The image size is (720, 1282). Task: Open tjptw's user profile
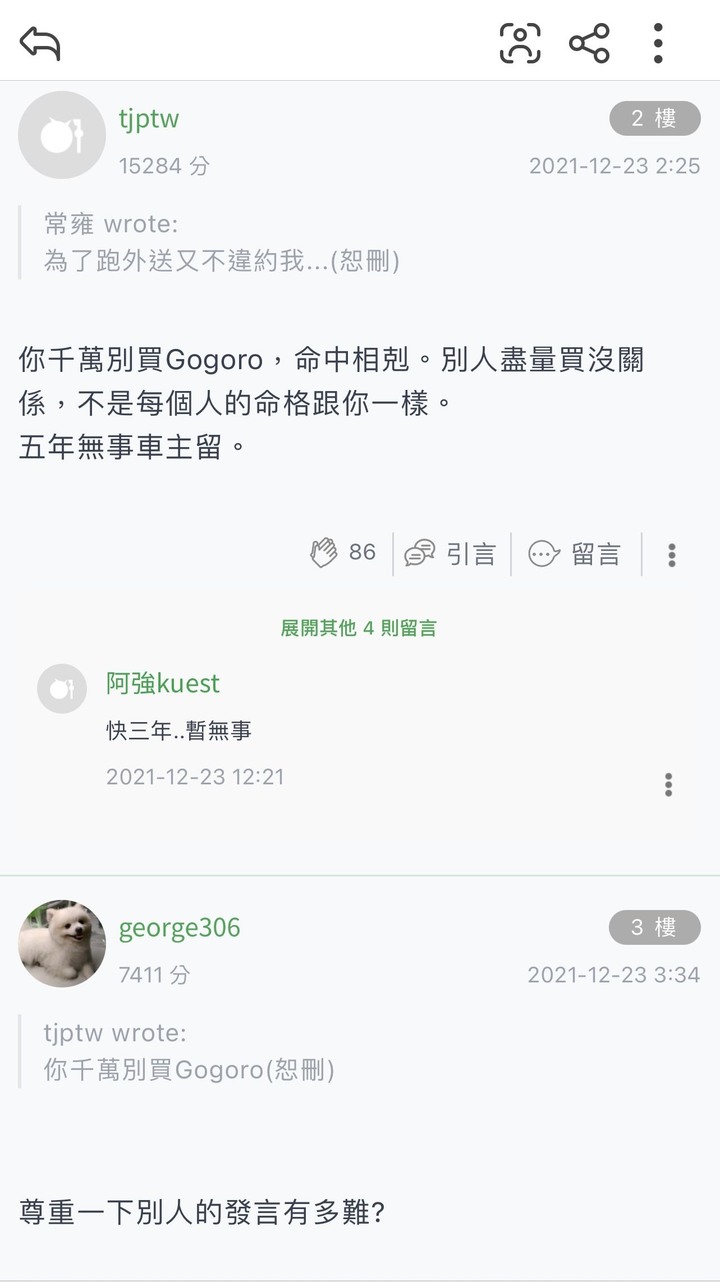click(149, 119)
